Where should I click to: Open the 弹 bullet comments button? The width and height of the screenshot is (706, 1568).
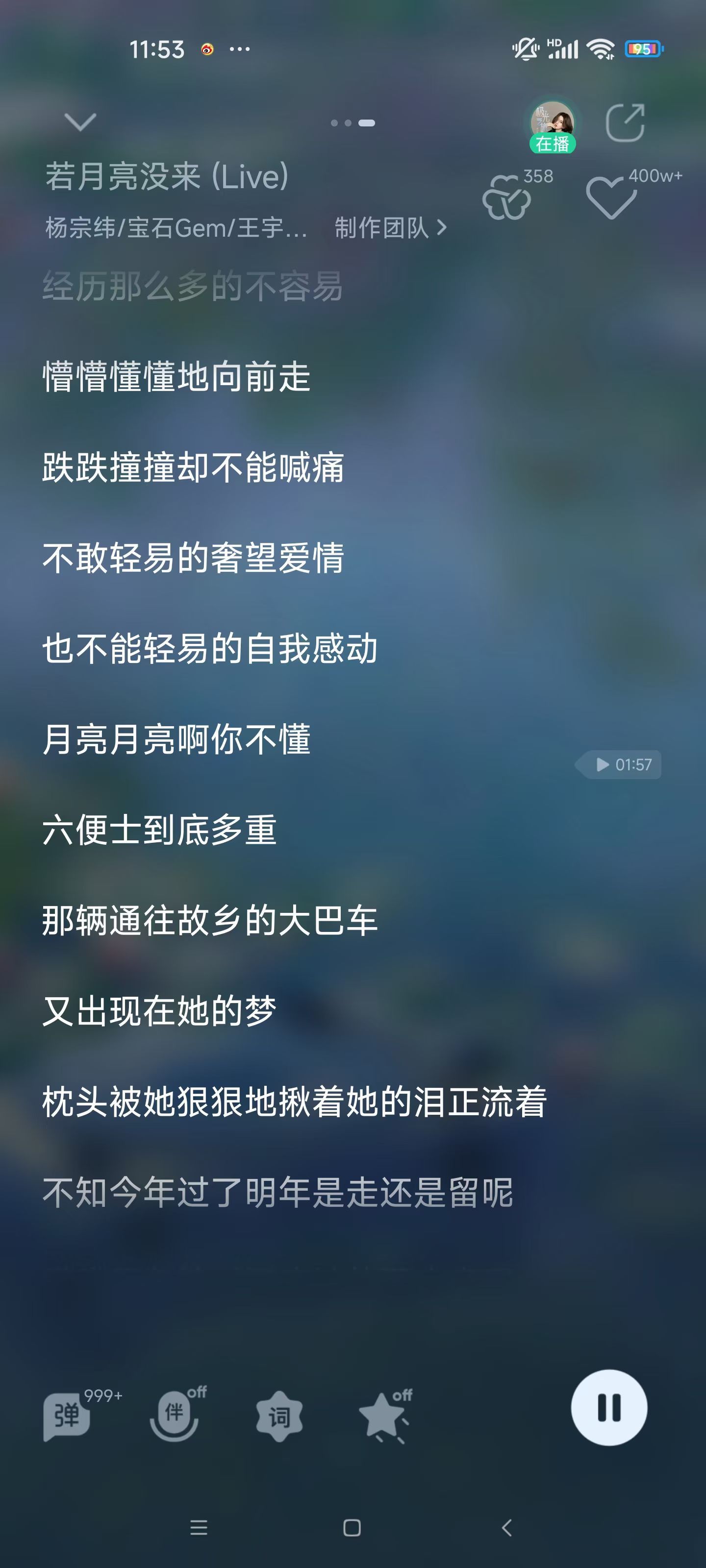tap(67, 1415)
